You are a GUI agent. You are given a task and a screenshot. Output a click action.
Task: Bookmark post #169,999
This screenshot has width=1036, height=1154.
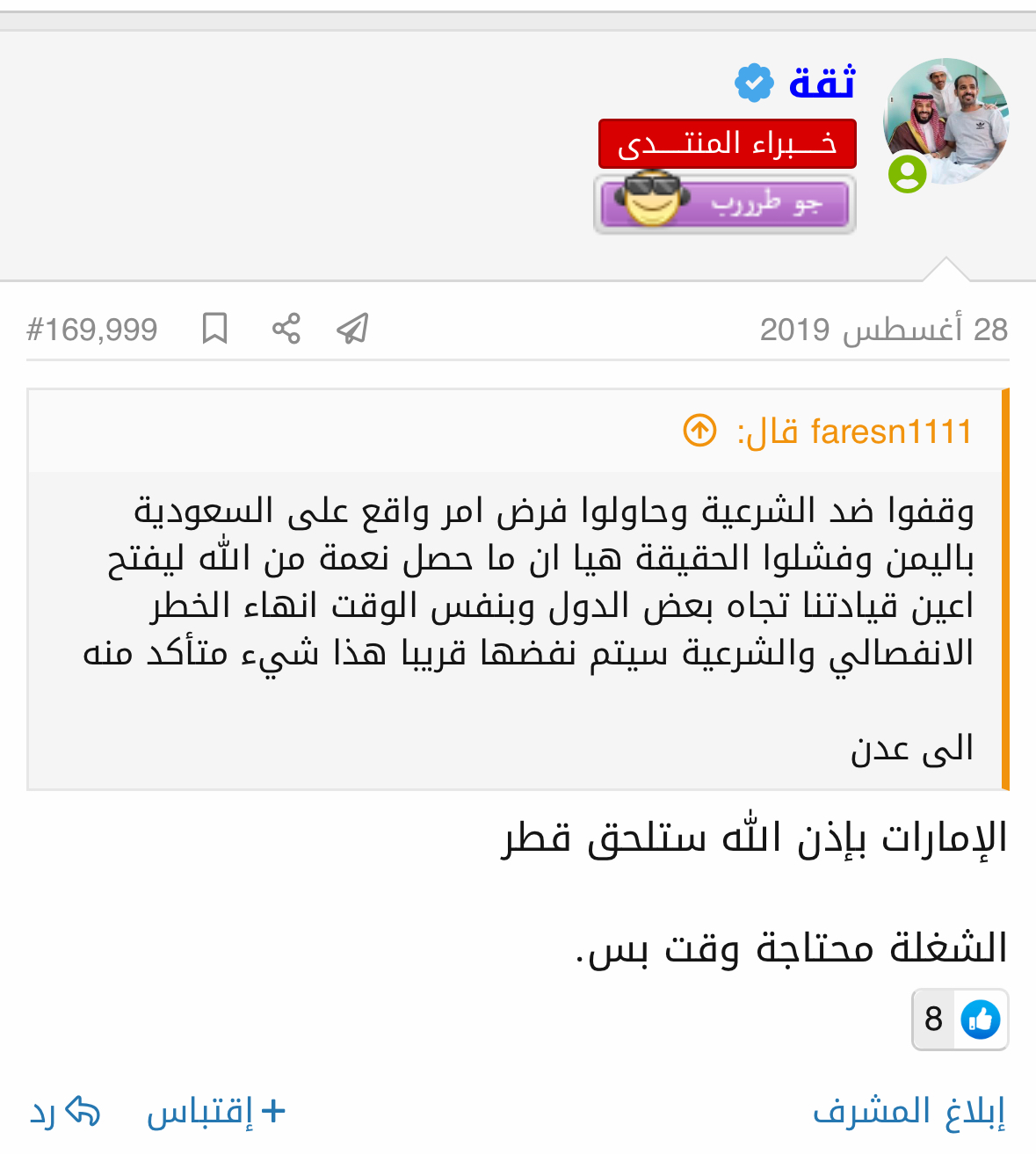click(214, 329)
